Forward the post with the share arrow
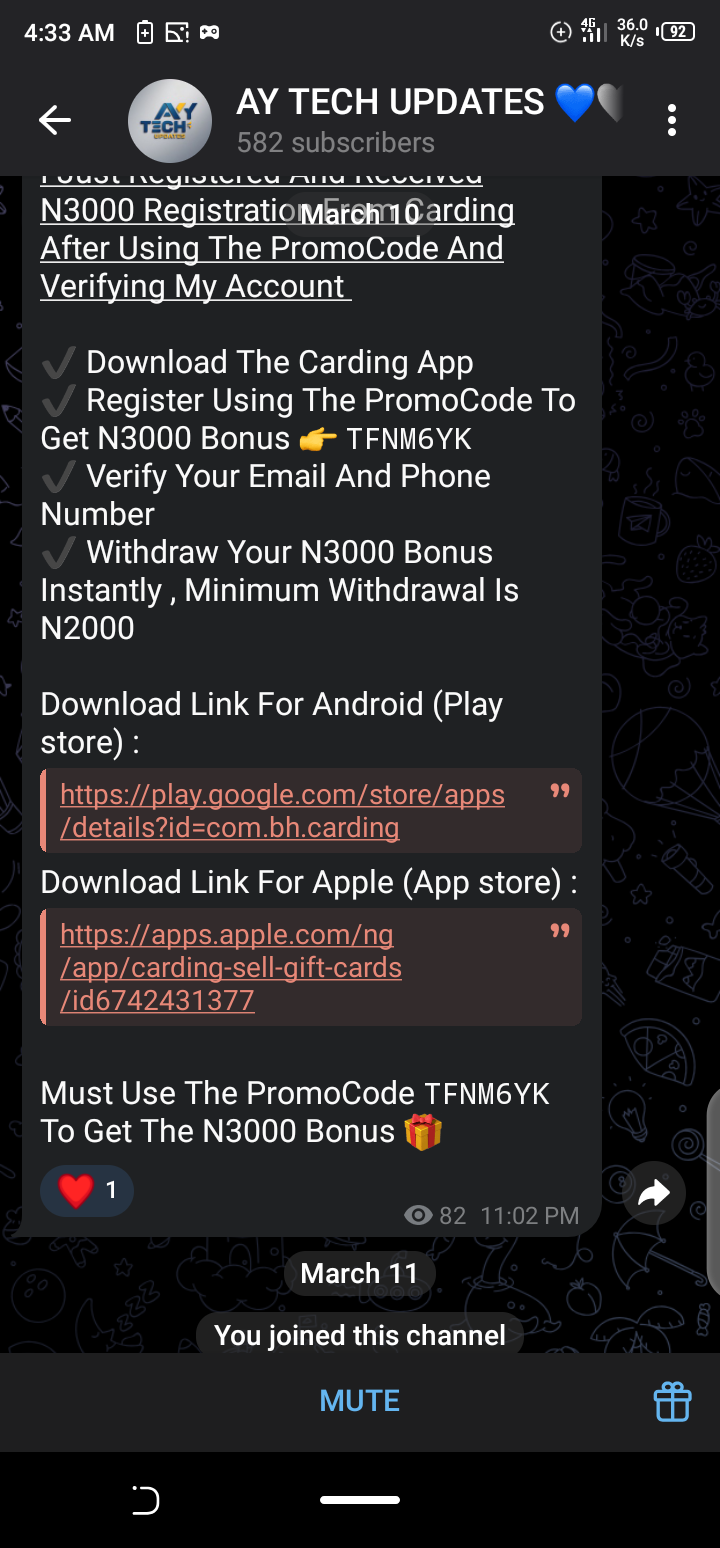This screenshot has height=1548, width=720. (653, 1192)
